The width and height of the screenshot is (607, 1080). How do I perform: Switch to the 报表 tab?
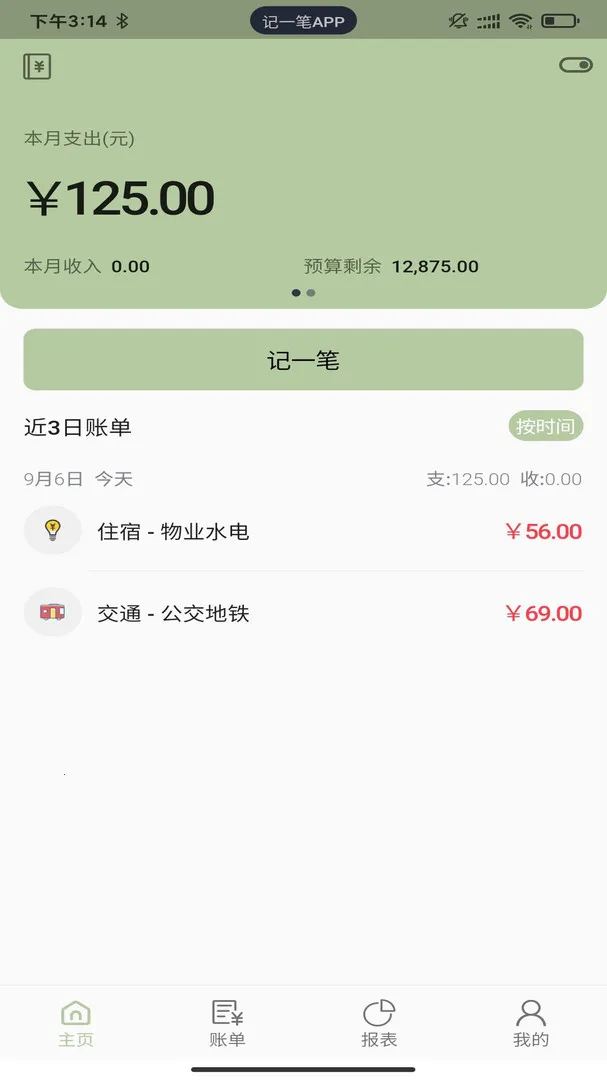click(379, 1023)
